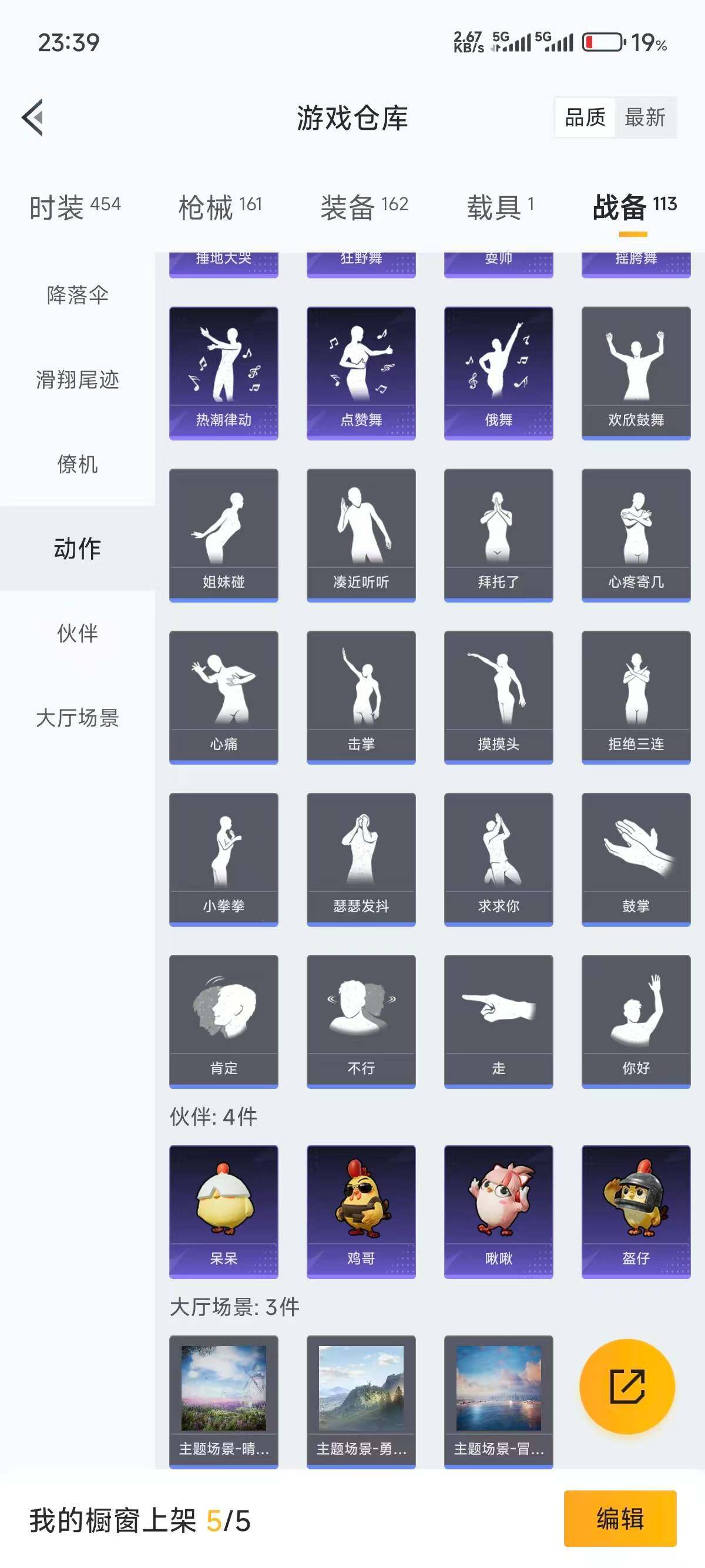Select the 呆呆 chicken partner icon
Viewport: 705px width, 1568px height.
point(223,1208)
